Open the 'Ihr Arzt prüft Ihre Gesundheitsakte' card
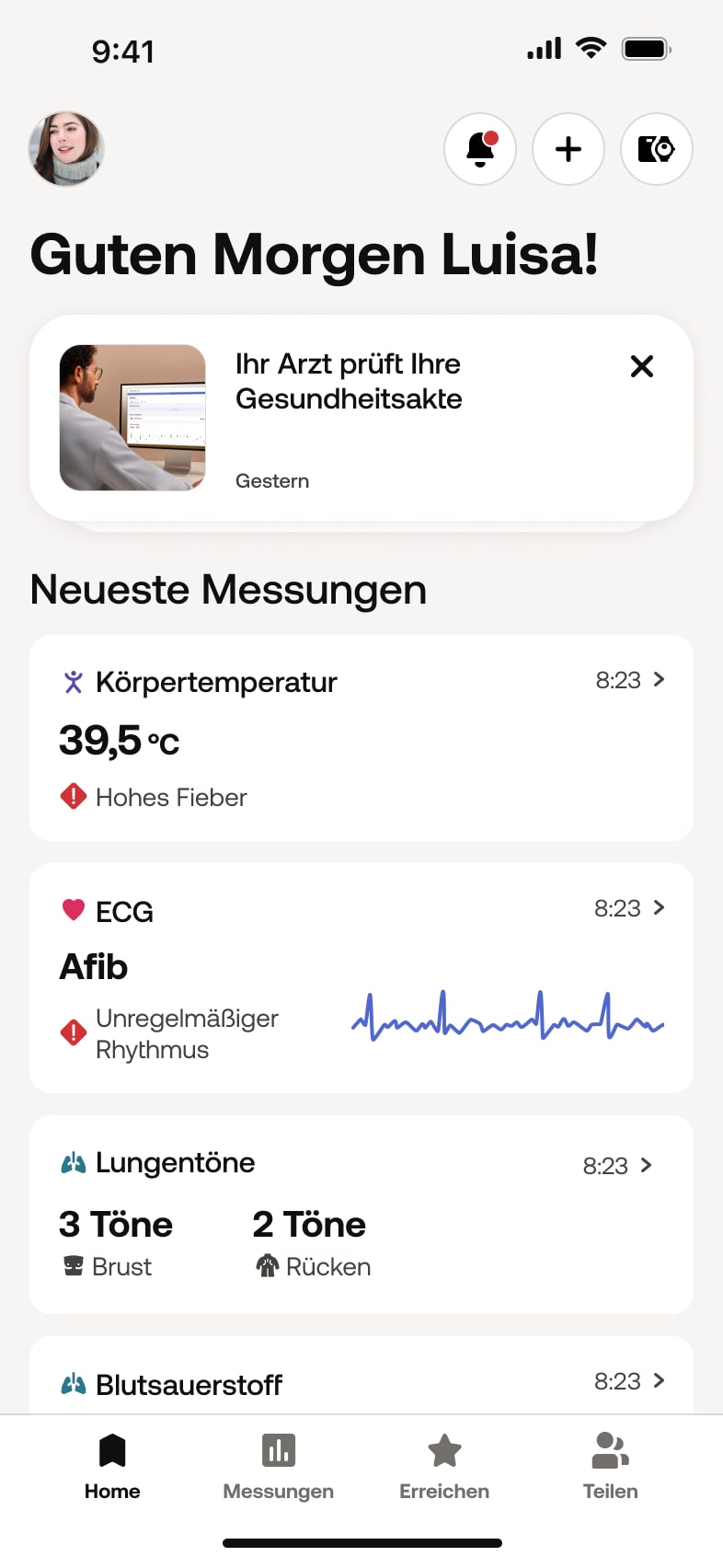723x1568 pixels. pos(350,419)
